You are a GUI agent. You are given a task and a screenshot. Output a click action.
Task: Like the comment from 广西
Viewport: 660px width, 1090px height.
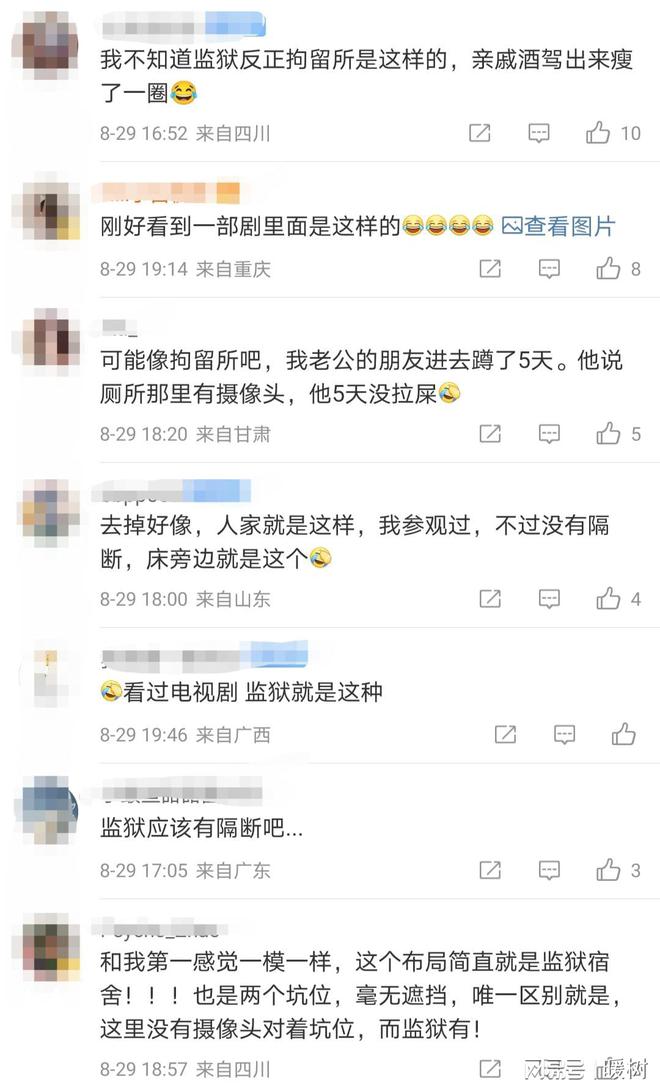pos(624,734)
